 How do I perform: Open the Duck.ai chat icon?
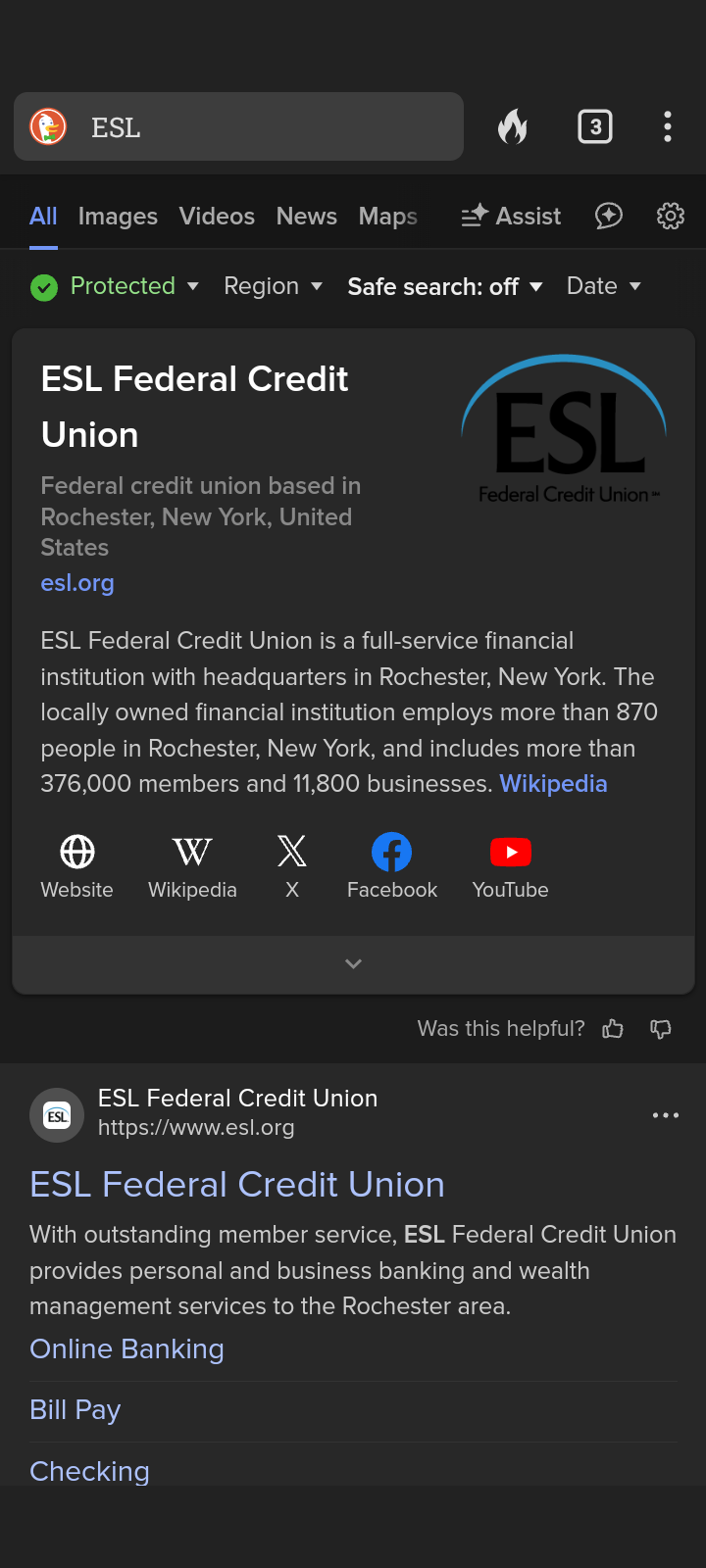(x=609, y=217)
